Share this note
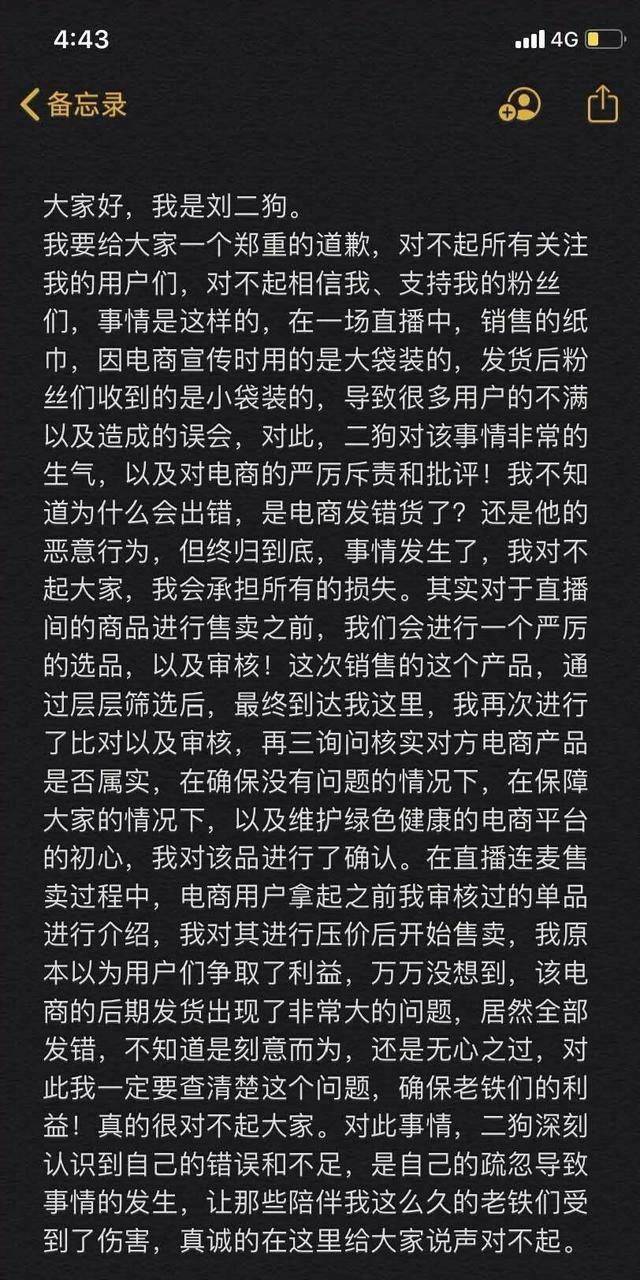 (602, 103)
